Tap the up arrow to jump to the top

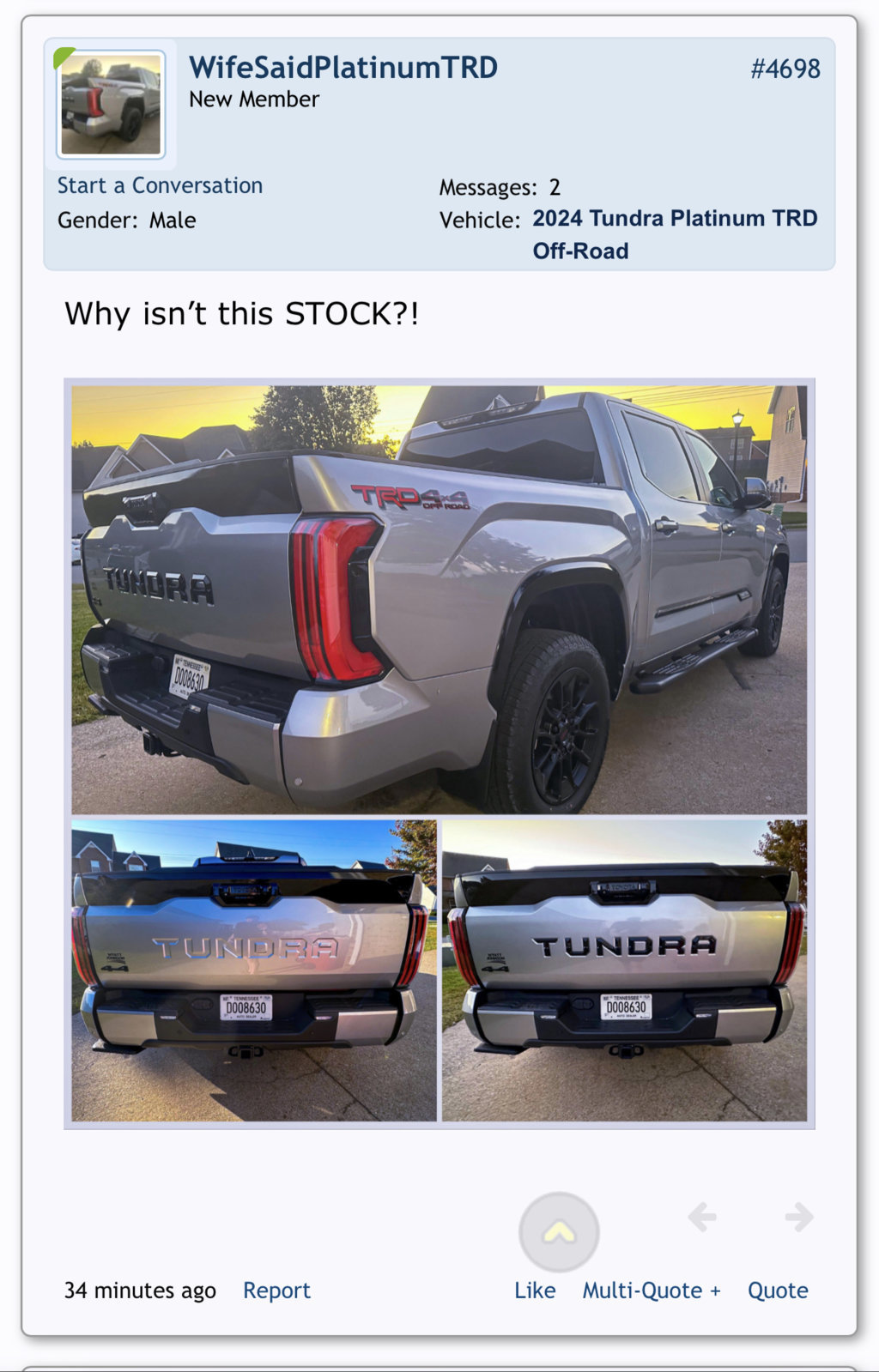559,1232
